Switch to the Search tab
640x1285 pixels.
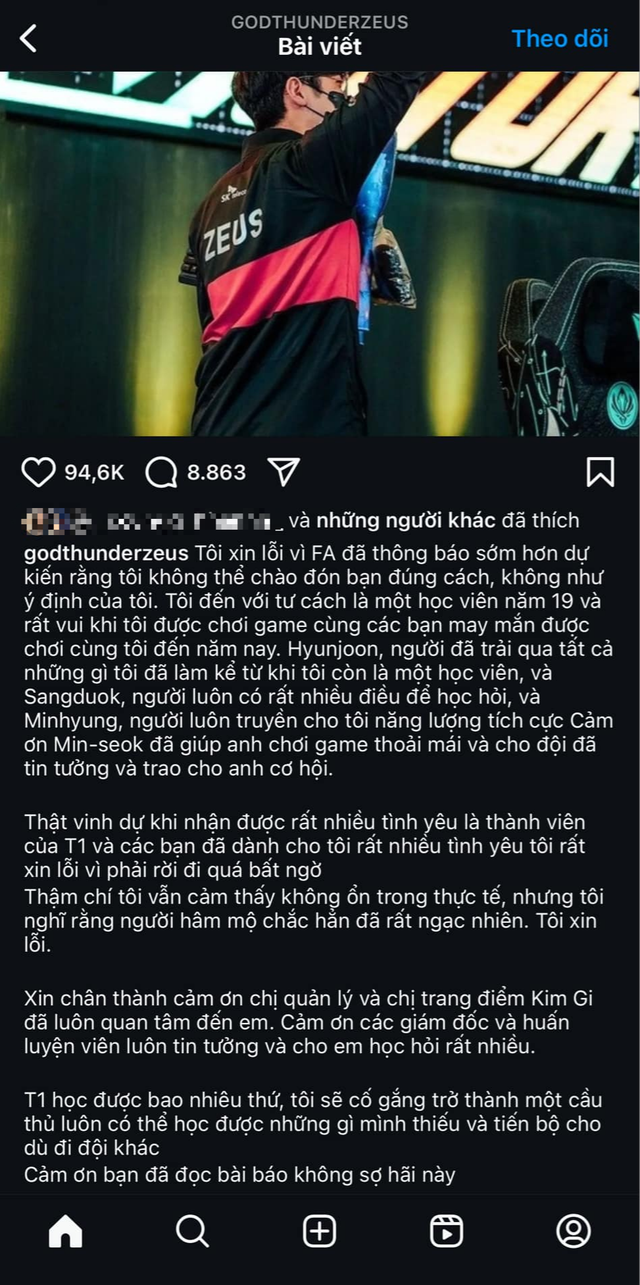coord(192,1231)
